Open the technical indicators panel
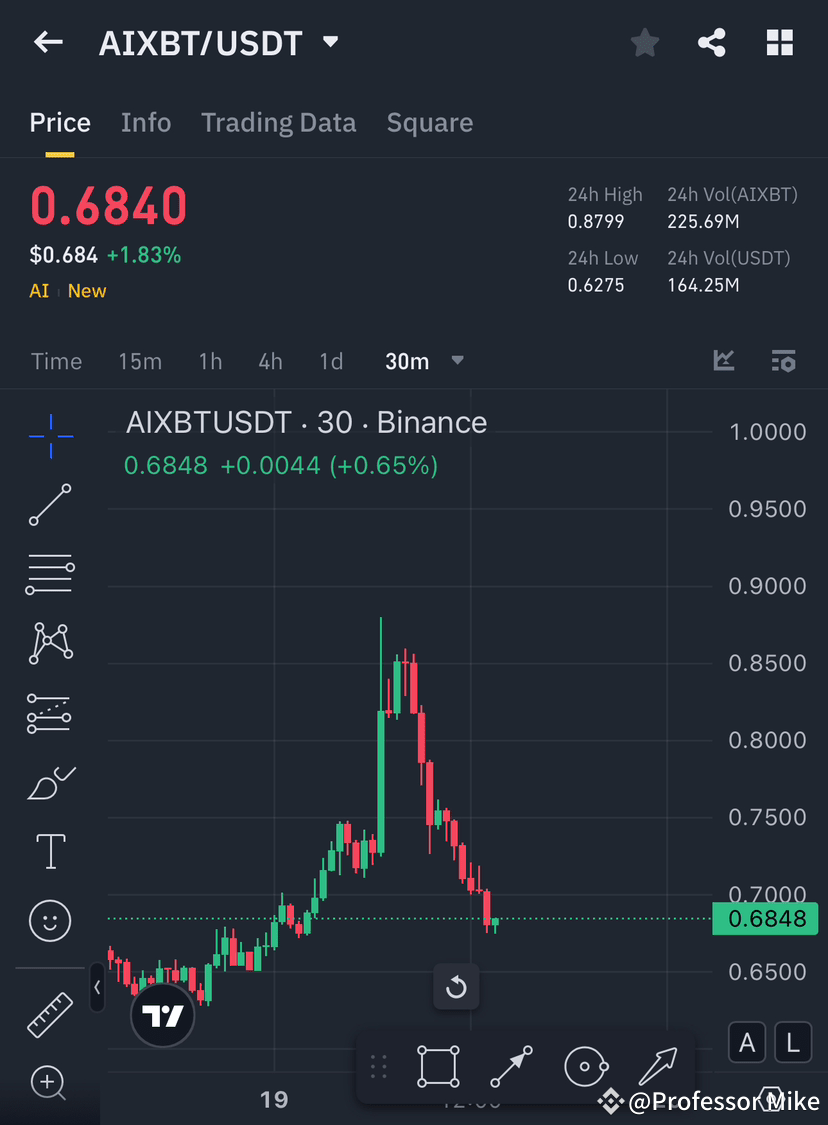828x1125 pixels. point(723,361)
